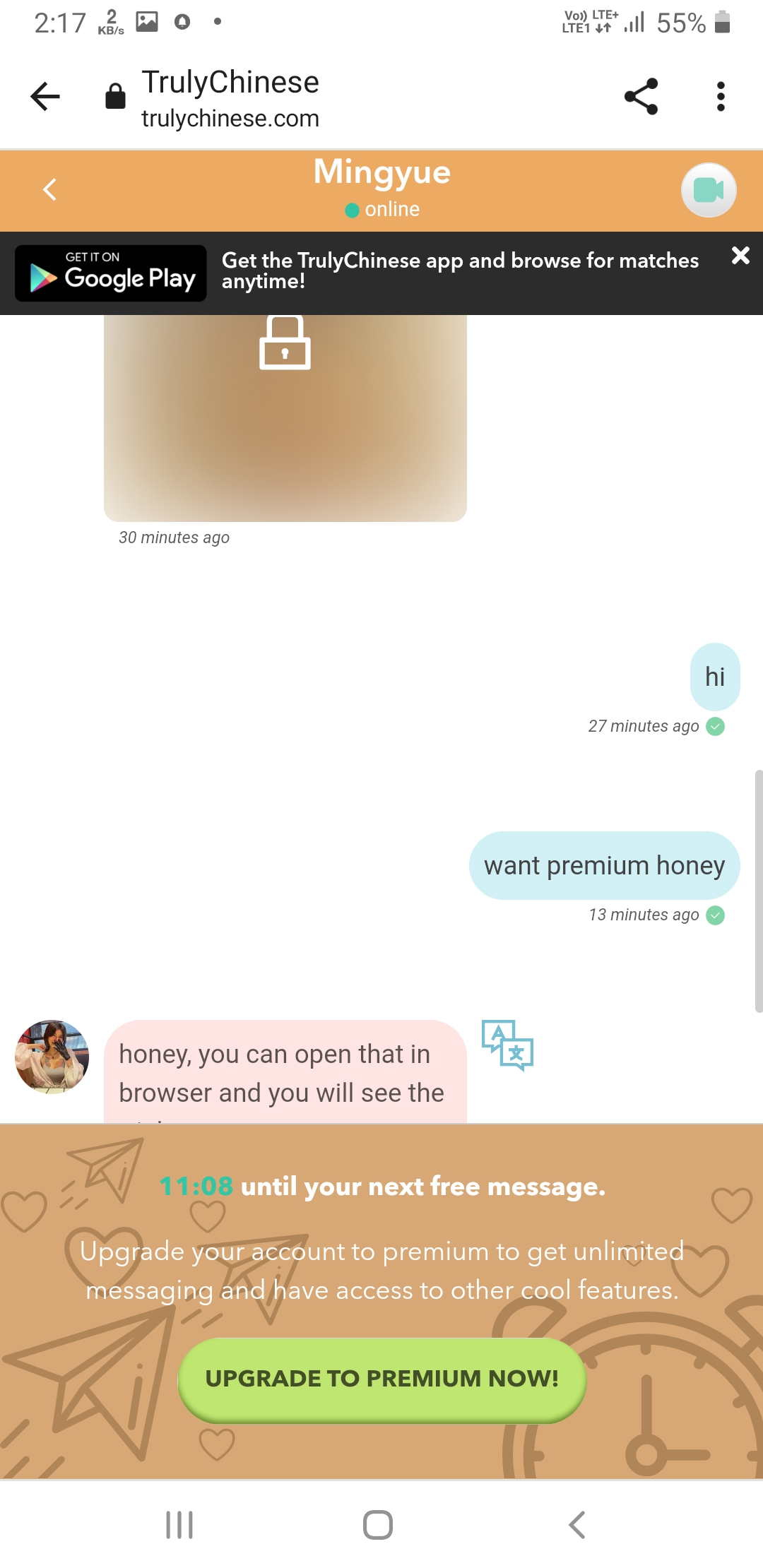Start a video call with Mingyue
The width and height of the screenshot is (763, 1568).
click(x=709, y=190)
